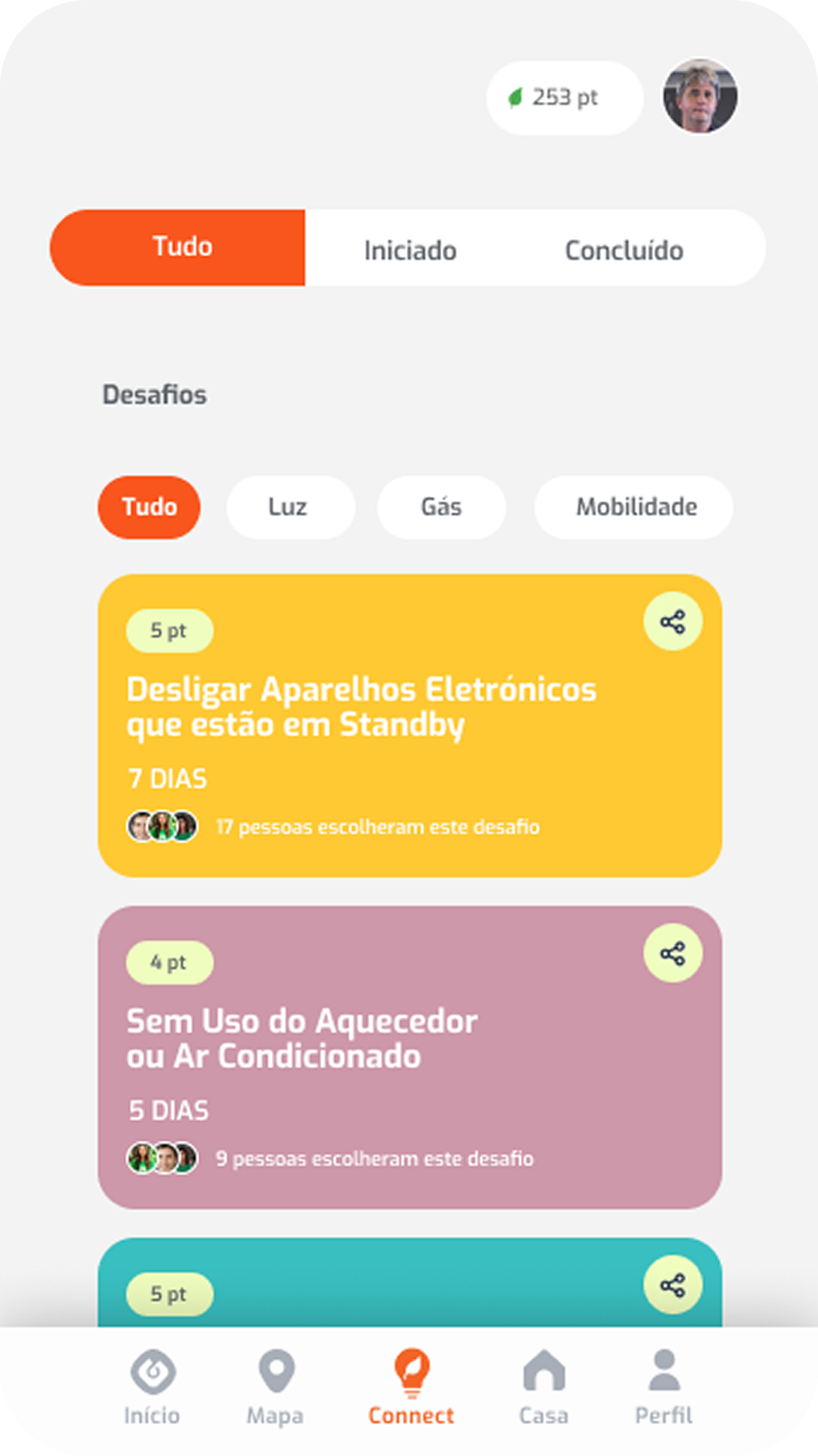Switch to the Iniciado segment
The height and width of the screenshot is (1456, 818).
(410, 249)
